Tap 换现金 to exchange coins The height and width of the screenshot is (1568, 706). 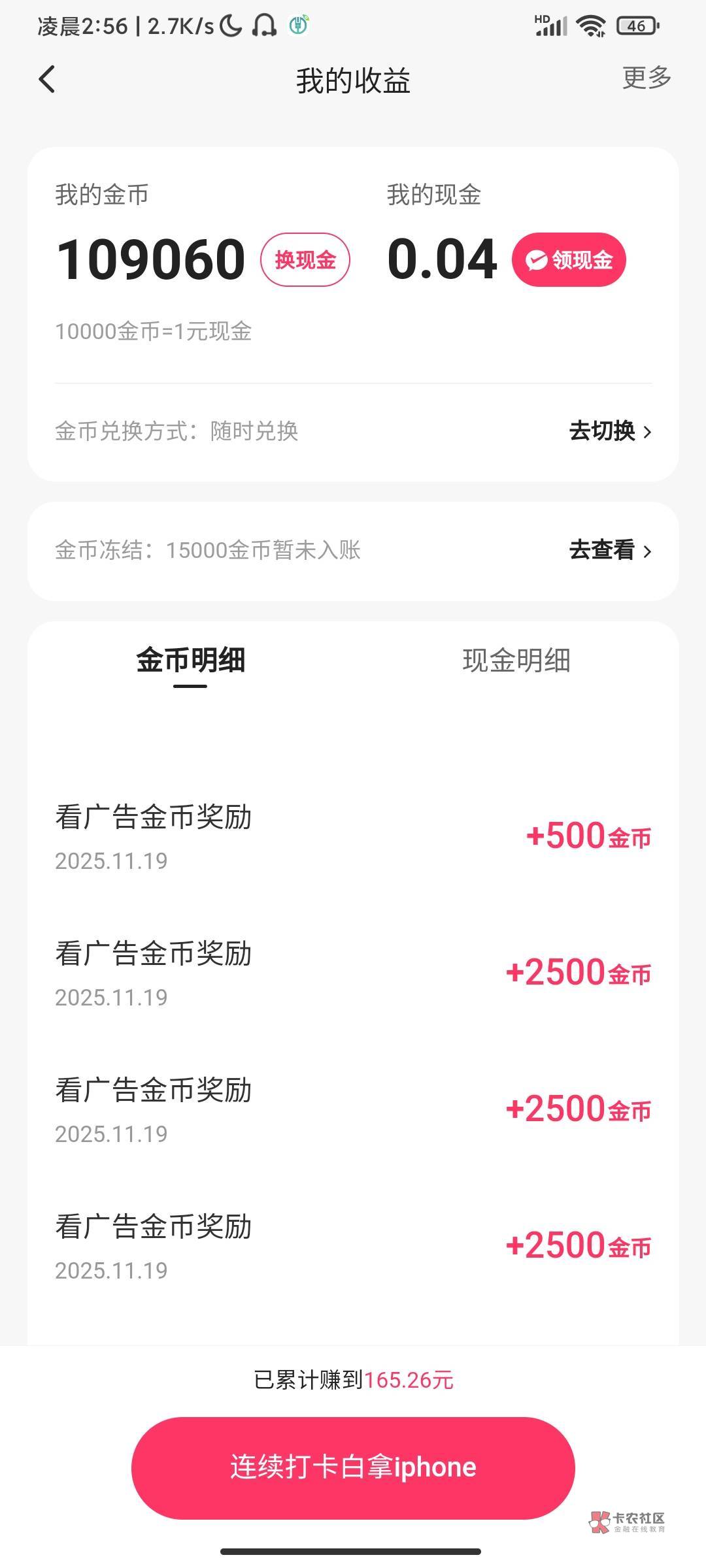tap(305, 260)
